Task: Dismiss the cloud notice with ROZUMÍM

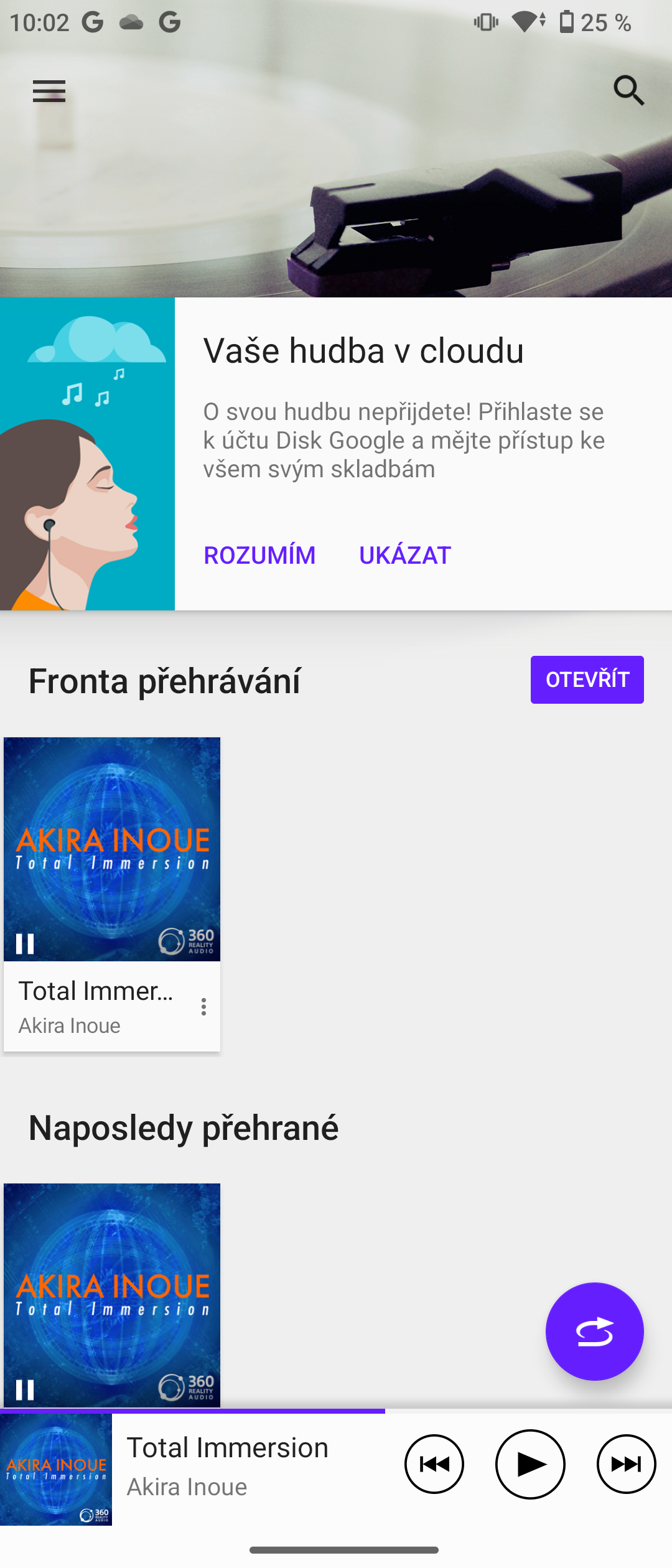Action: click(x=259, y=554)
